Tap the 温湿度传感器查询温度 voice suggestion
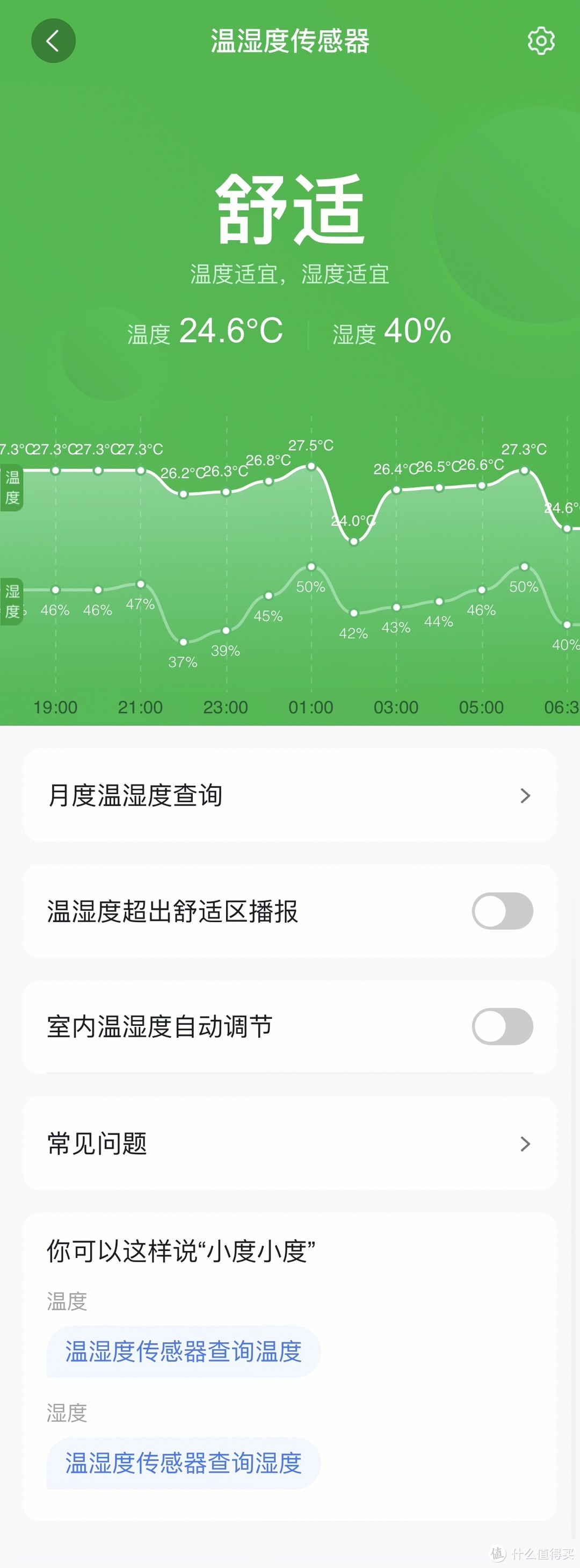Viewport: 580px width, 1568px height. point(182,1351)
